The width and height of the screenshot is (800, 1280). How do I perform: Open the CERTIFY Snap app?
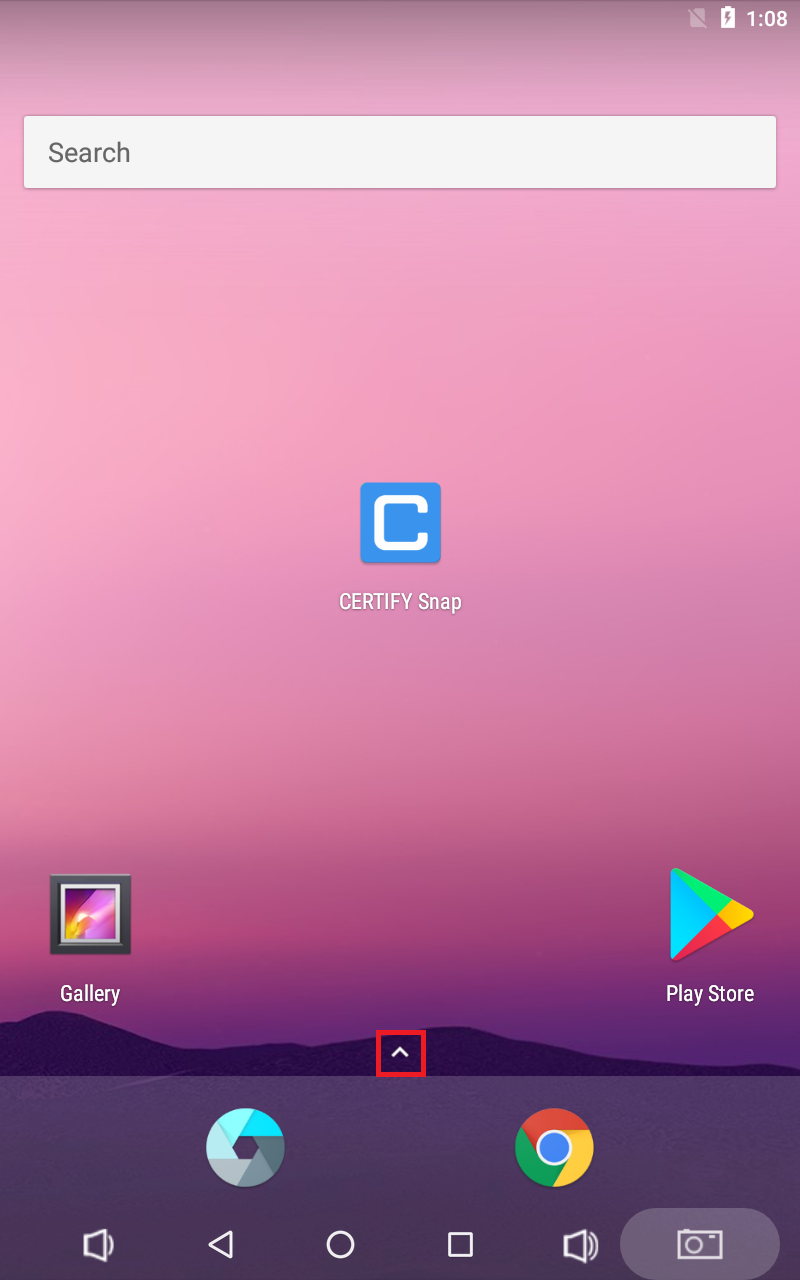(400, 523)
